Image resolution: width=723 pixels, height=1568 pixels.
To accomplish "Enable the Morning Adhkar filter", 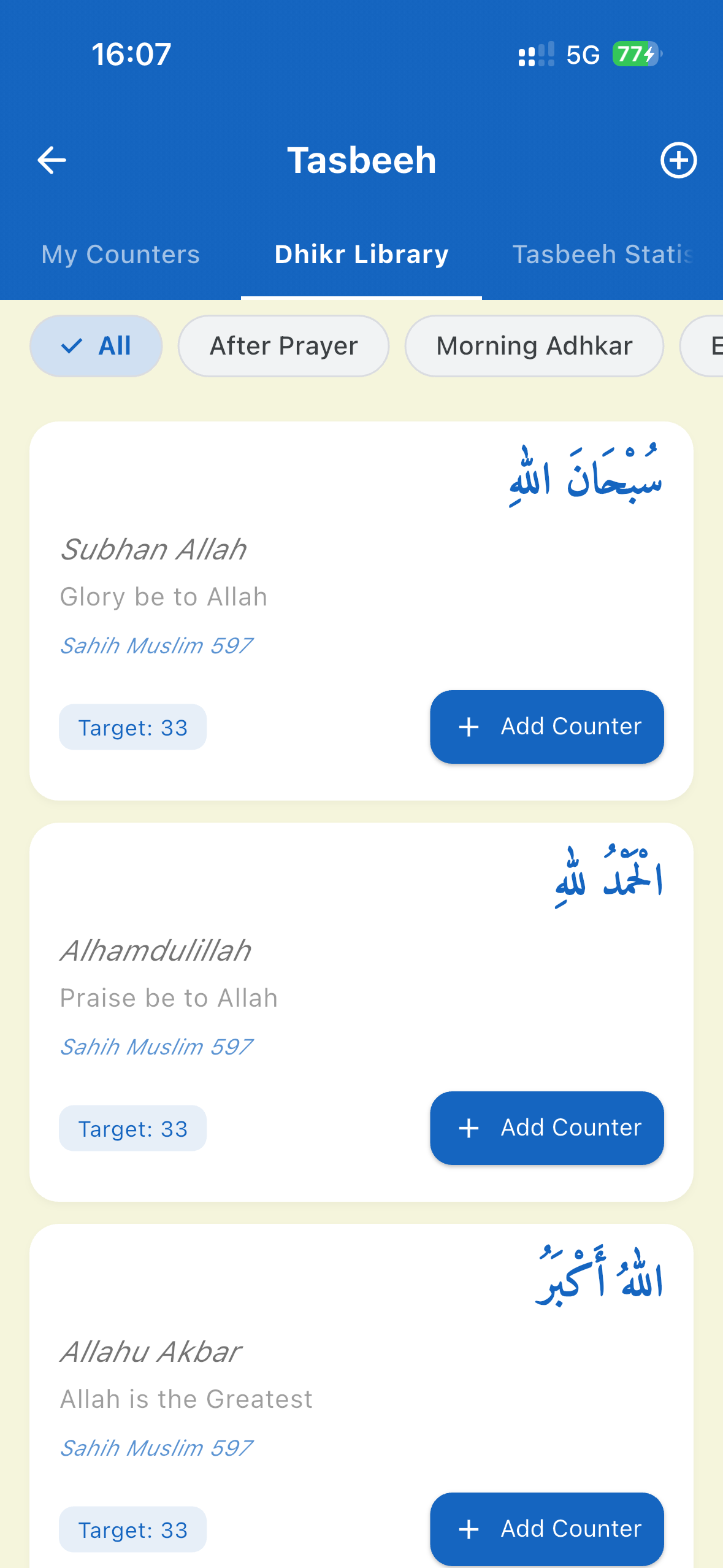I will point(534,345).
